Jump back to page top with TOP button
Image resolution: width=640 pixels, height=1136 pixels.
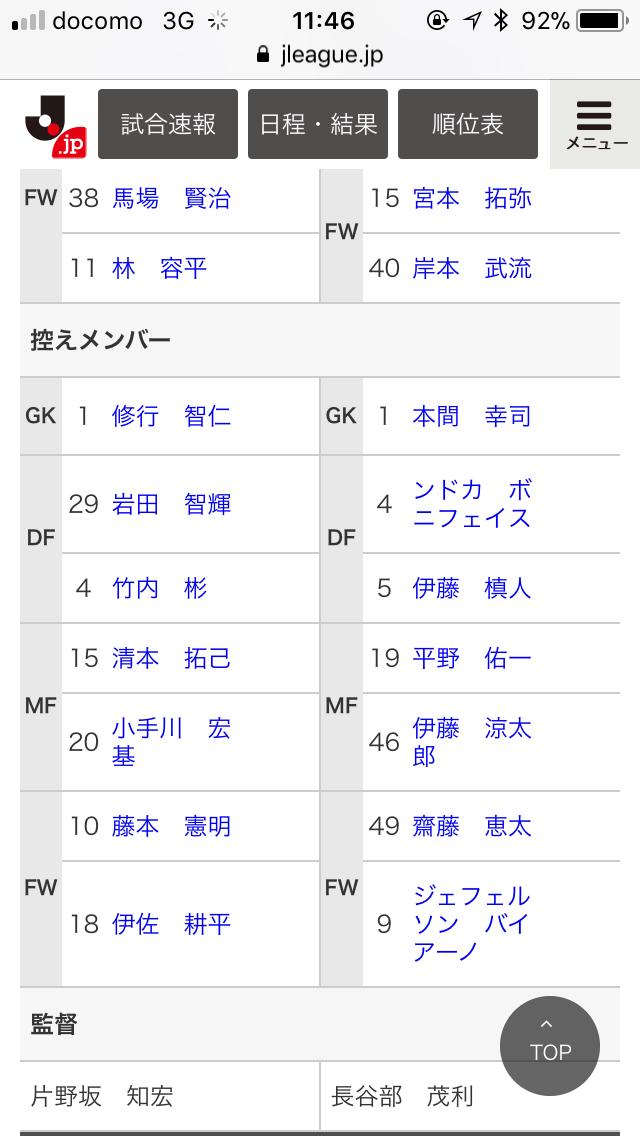tap(550, 1046)
